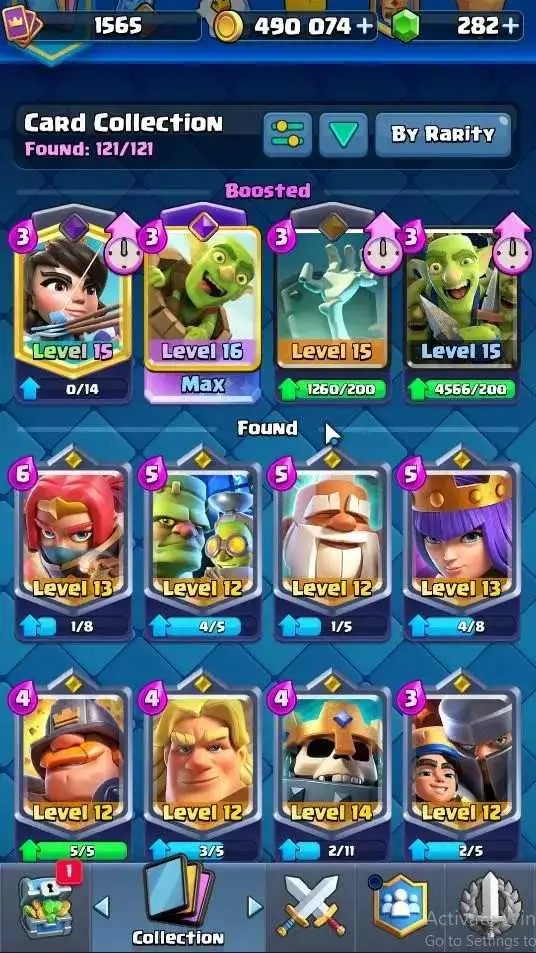This screenshot has width=536, height=953.
Task: Select the Golden Knight card showing 3/5
Action: click(x=203, y=769)
